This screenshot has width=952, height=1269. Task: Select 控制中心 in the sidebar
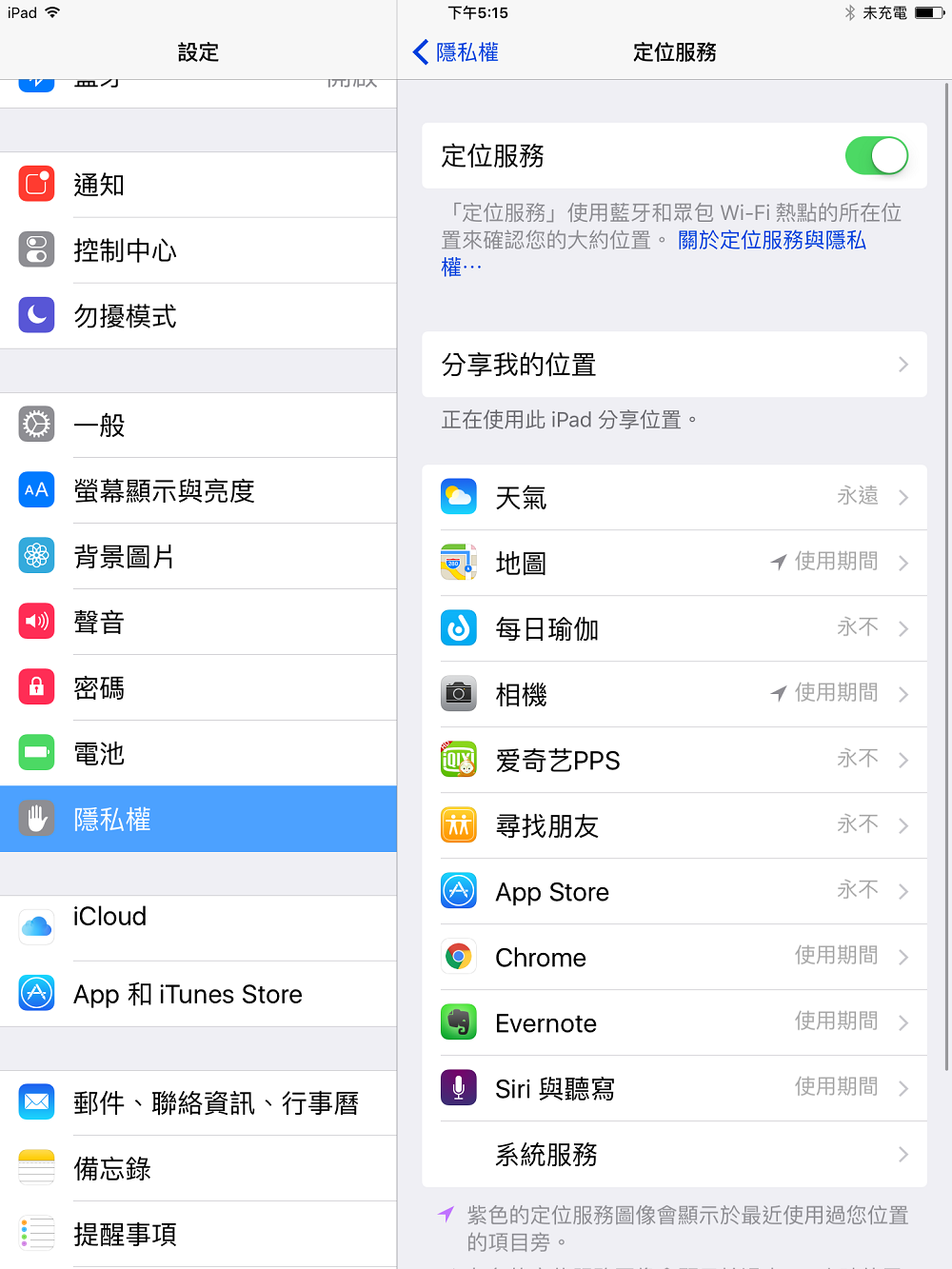point(198,250)
